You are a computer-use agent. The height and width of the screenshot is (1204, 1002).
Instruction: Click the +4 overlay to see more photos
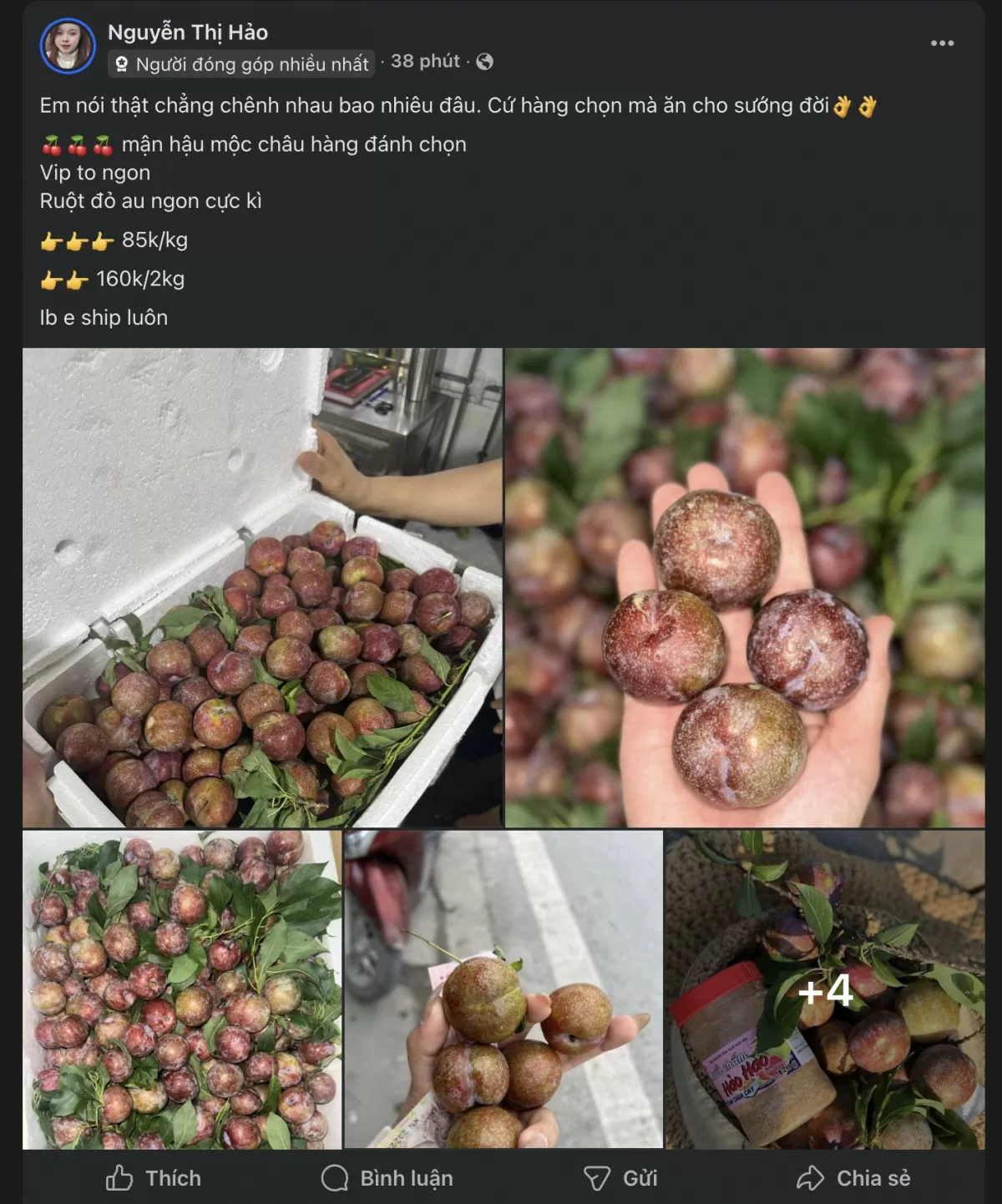click(825, 993)
